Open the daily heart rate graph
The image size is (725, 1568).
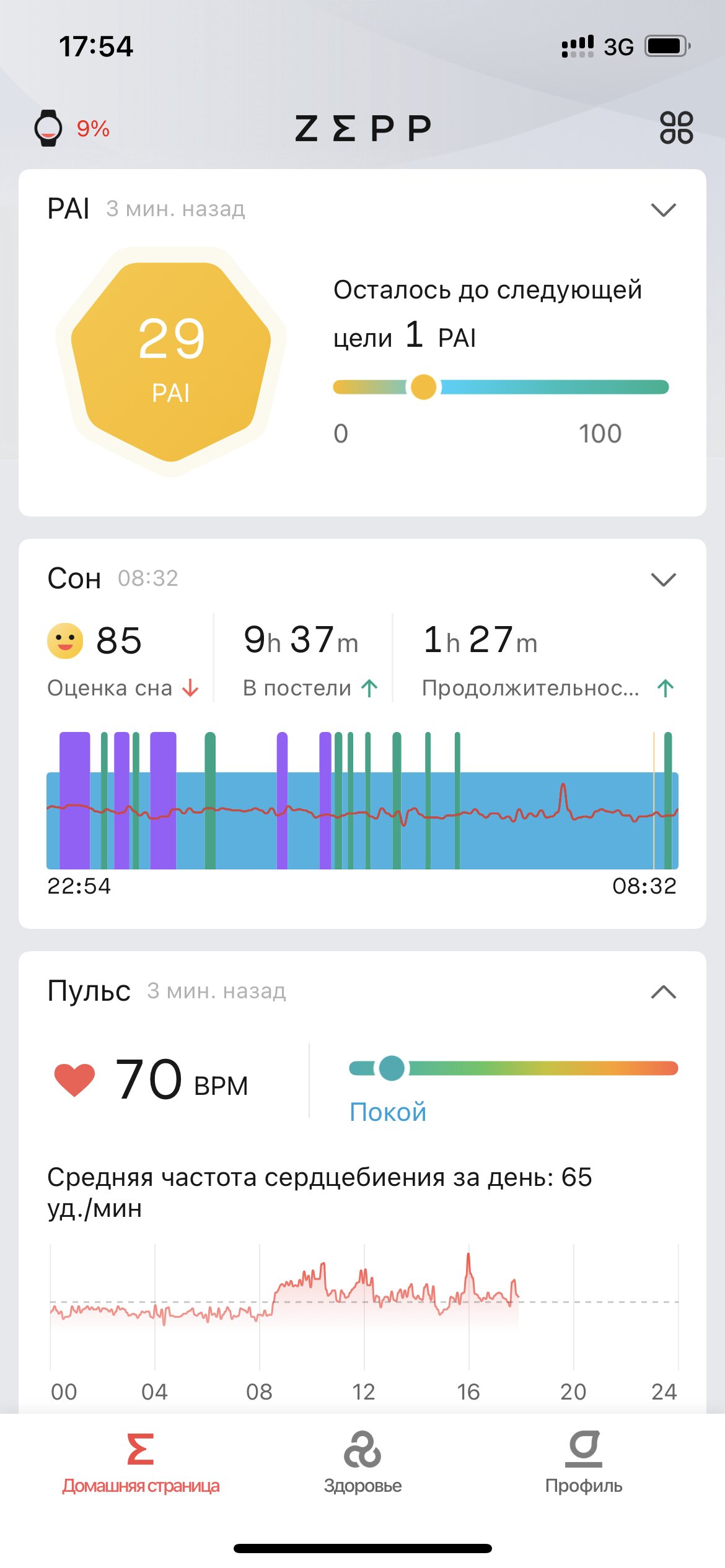[x=364, y=1308]
